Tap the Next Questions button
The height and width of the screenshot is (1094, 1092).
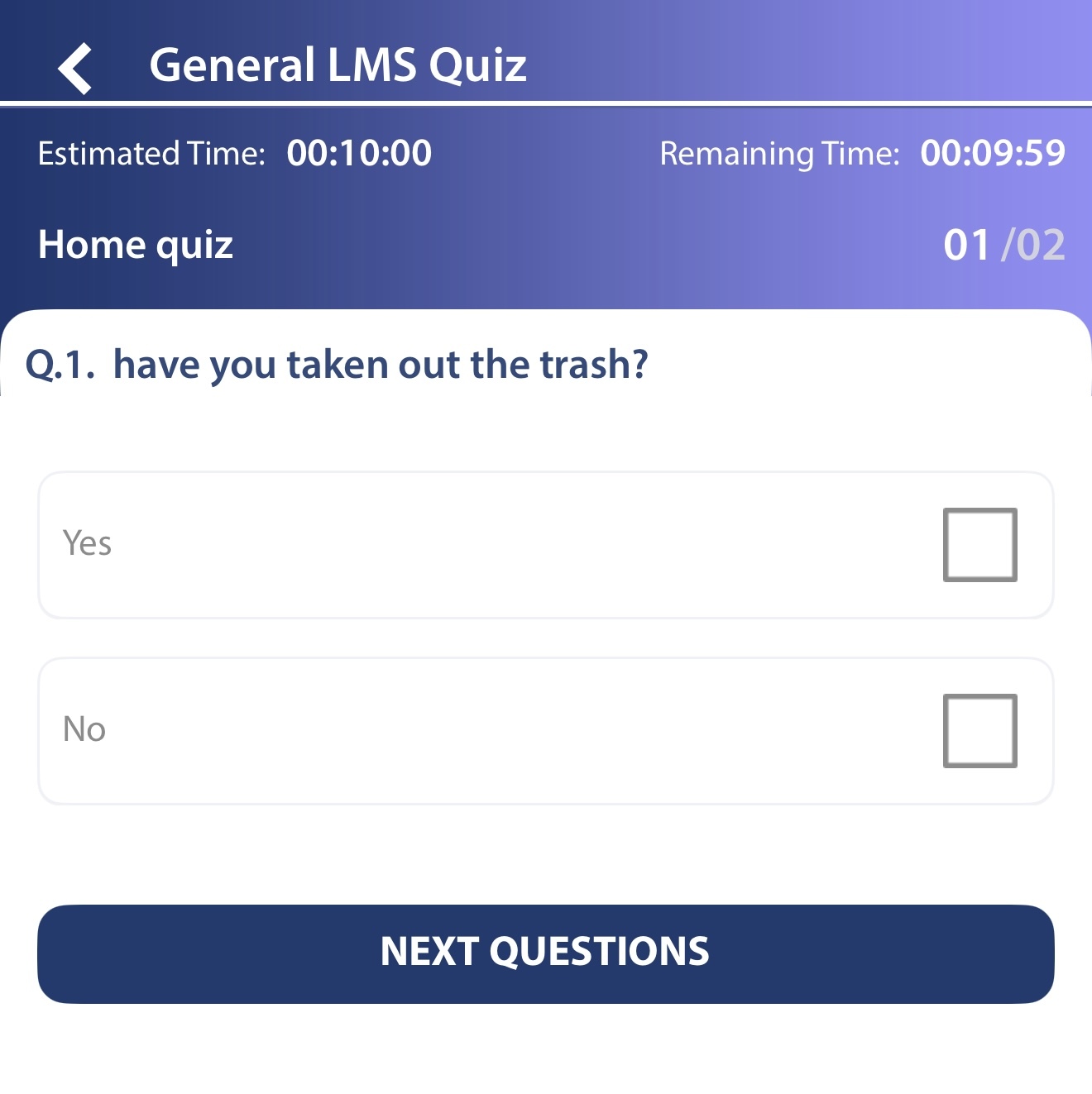click(x=546, y=953)
